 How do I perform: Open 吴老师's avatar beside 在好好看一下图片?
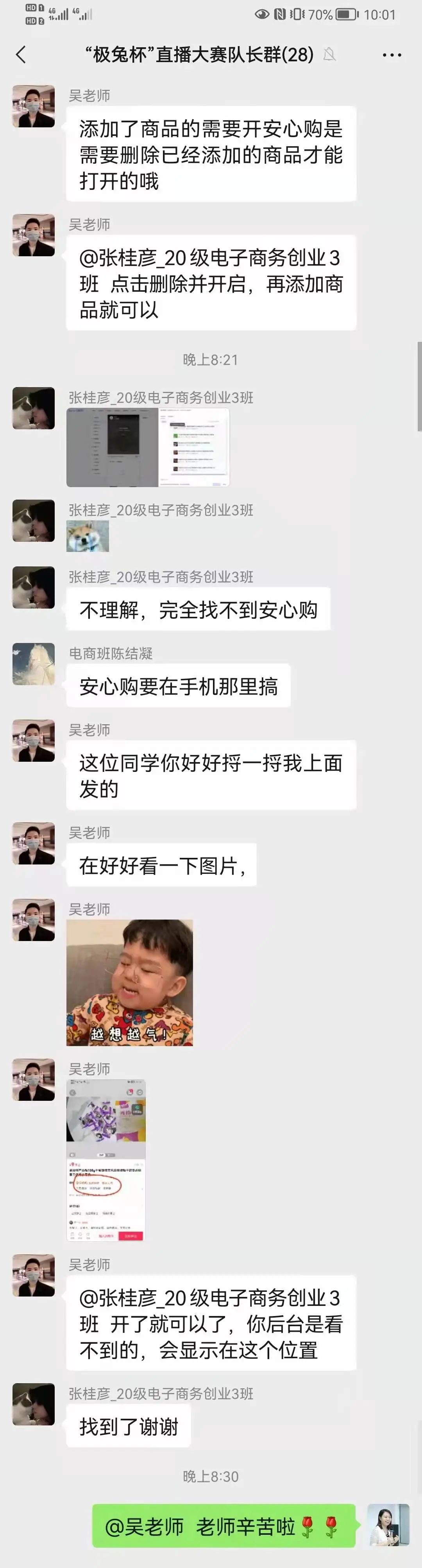tap(34, 844)
